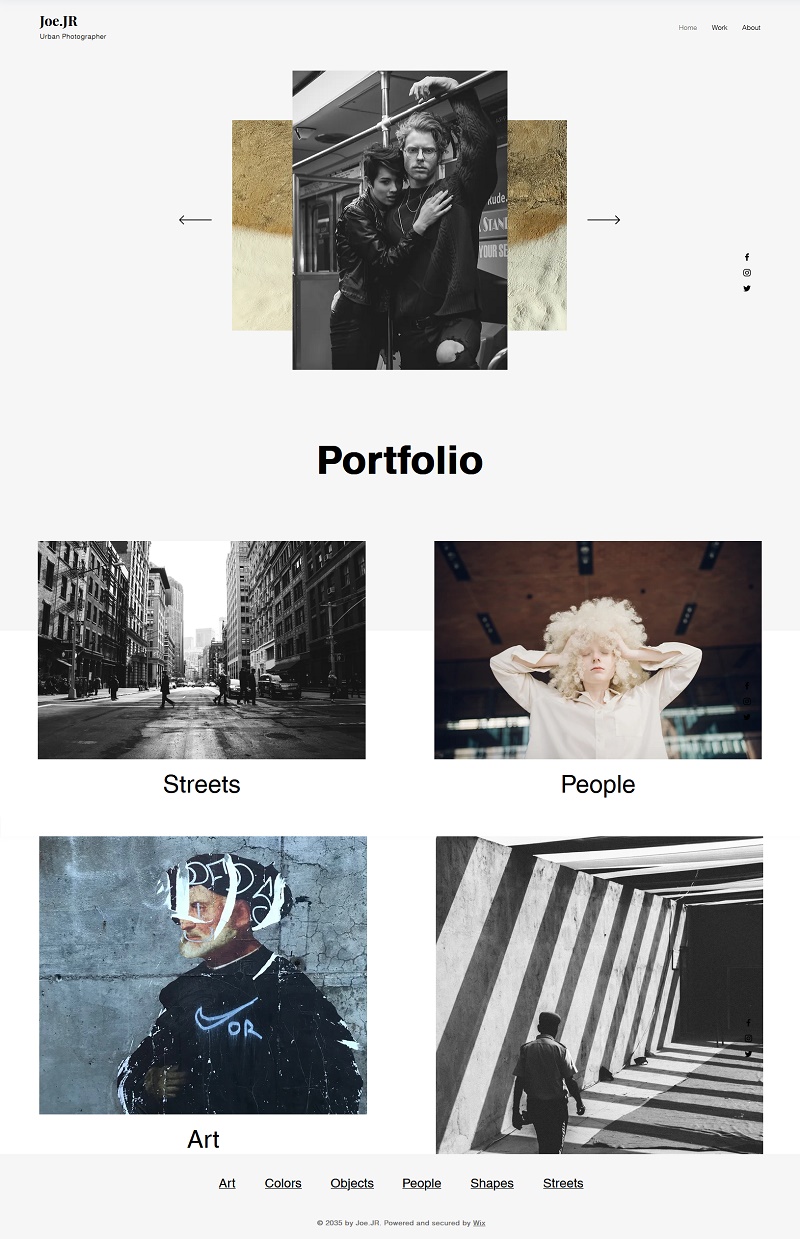Go to the Home page in the top menu
The height and width of the screenshot is (1239, 800).
click(687, 28)
